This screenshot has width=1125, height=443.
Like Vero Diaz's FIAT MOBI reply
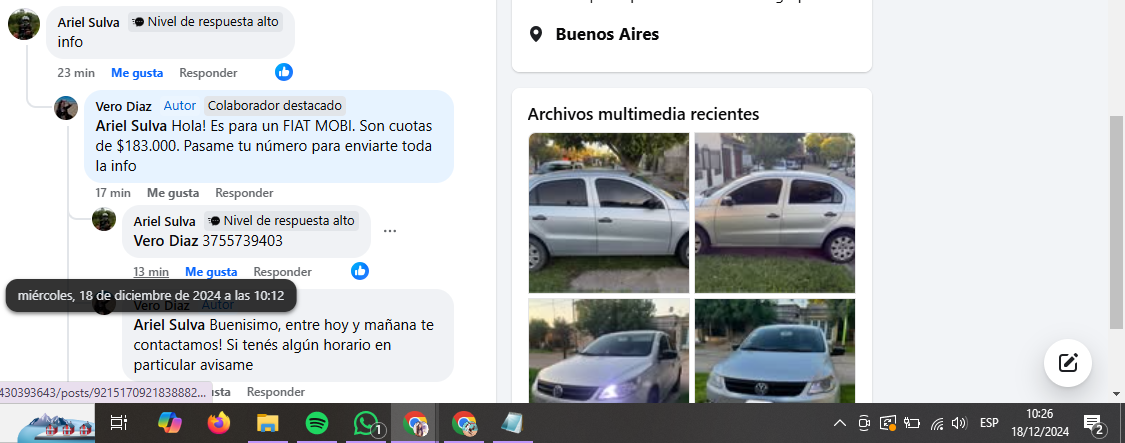point(173,193)
